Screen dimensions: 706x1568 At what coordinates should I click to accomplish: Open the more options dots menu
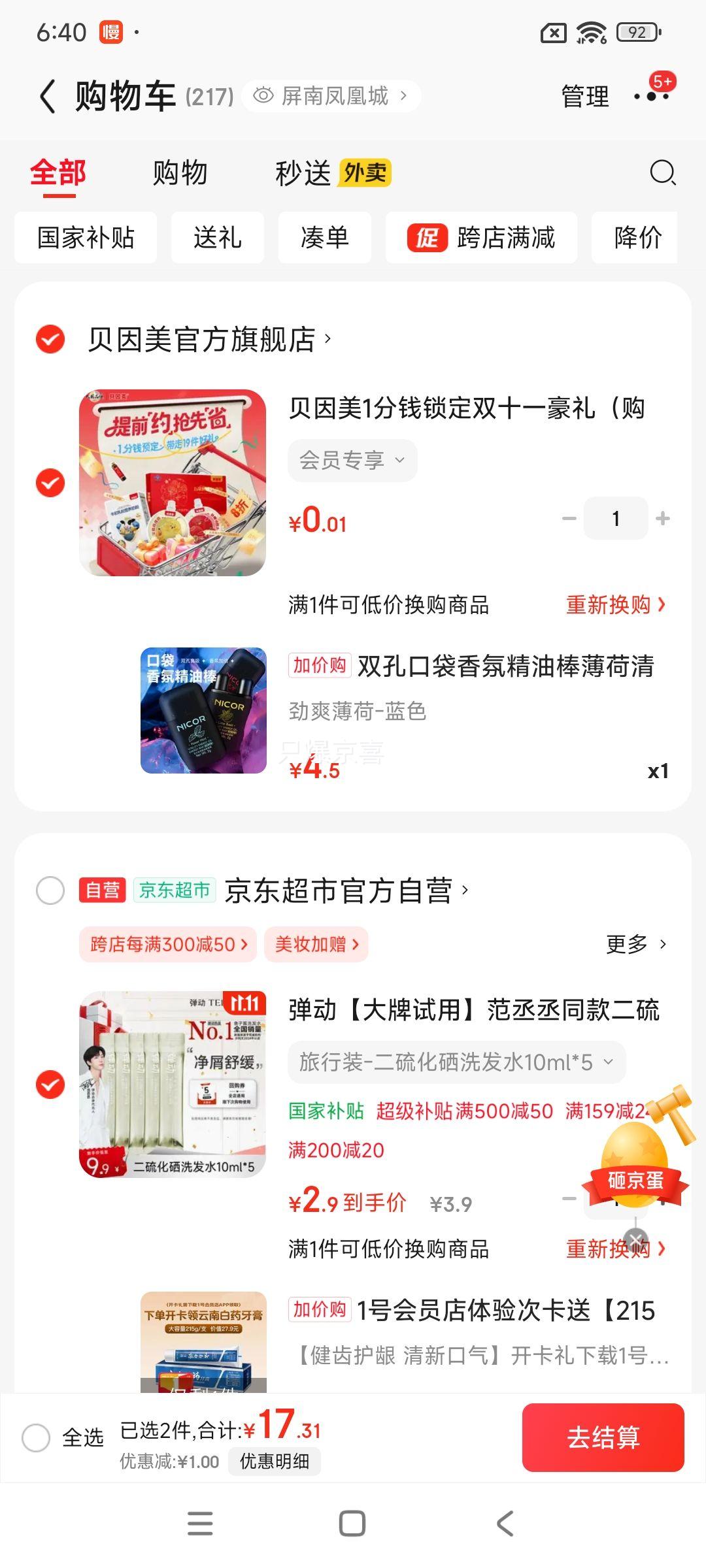point(651,97)
